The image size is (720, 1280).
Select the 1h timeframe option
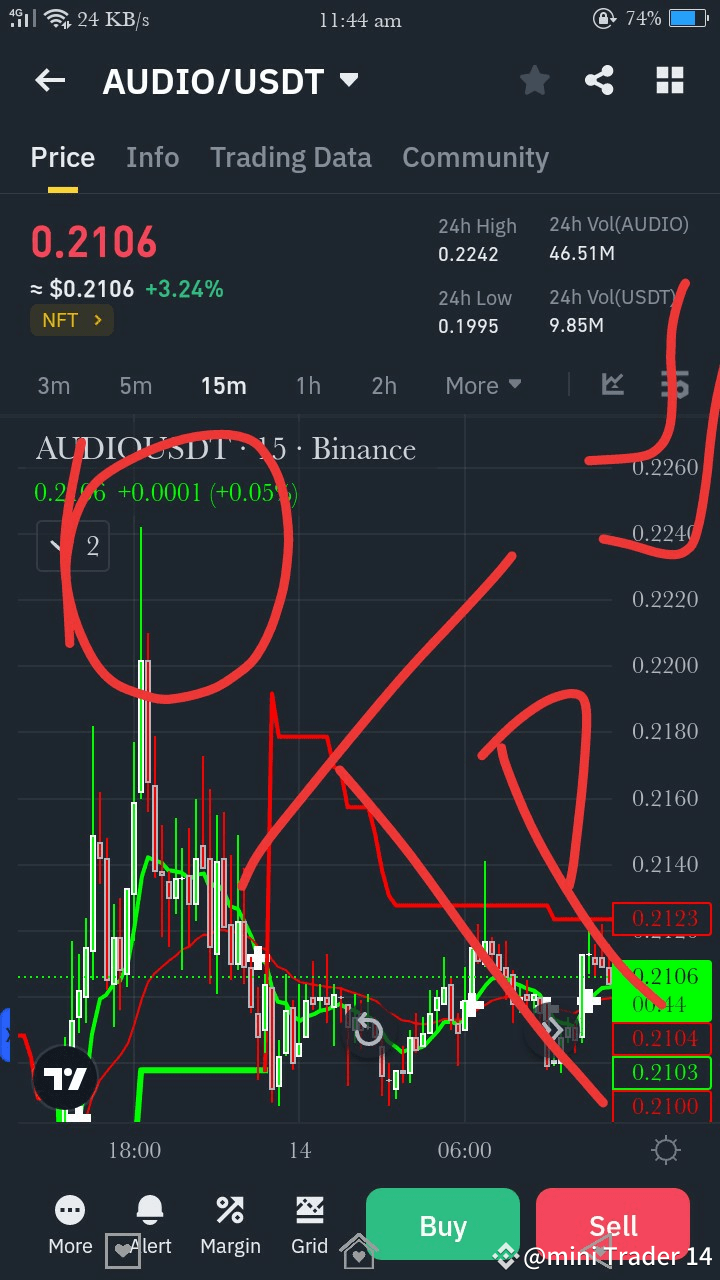click(x=308, y=385)
